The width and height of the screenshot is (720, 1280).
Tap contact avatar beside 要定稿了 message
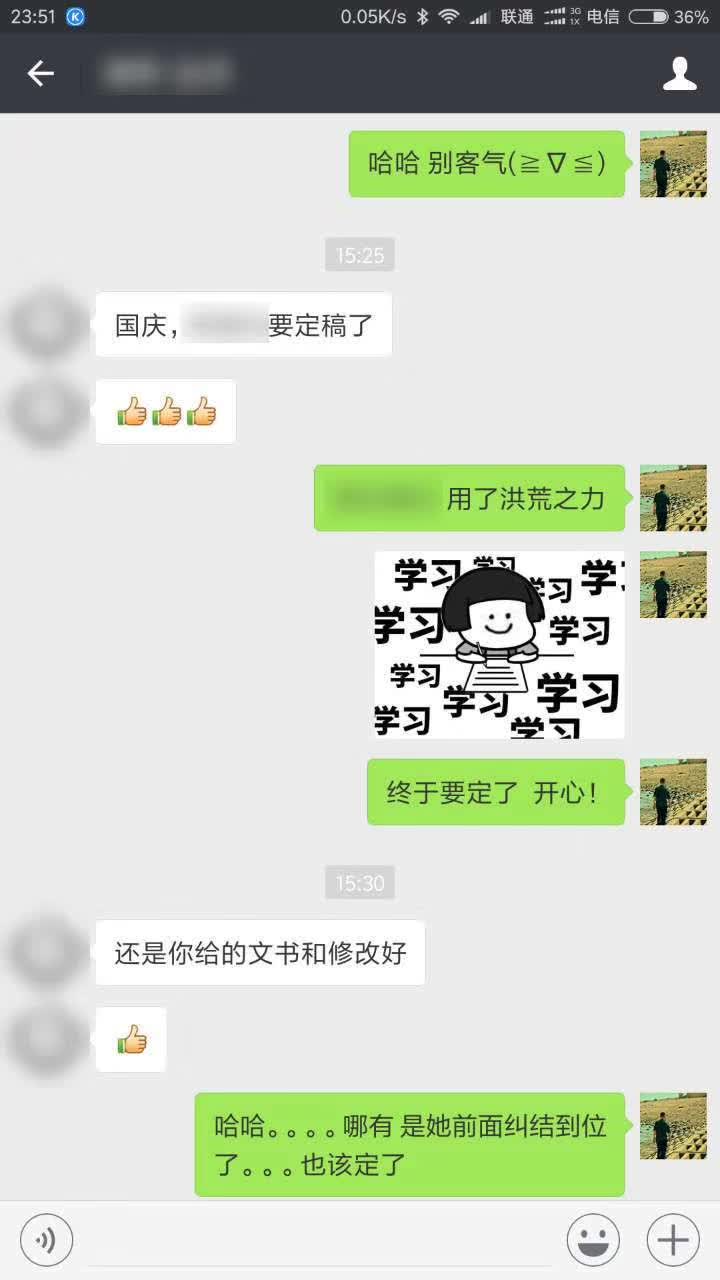(47, 325)
